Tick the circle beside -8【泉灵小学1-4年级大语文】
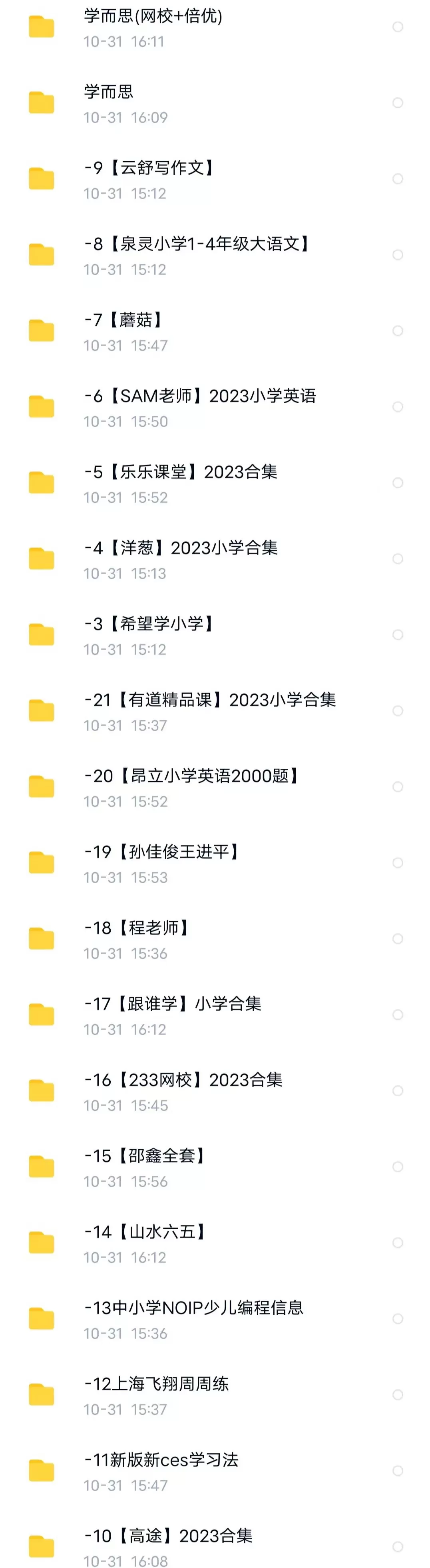 pyautogui.click(x=398, y=255)
